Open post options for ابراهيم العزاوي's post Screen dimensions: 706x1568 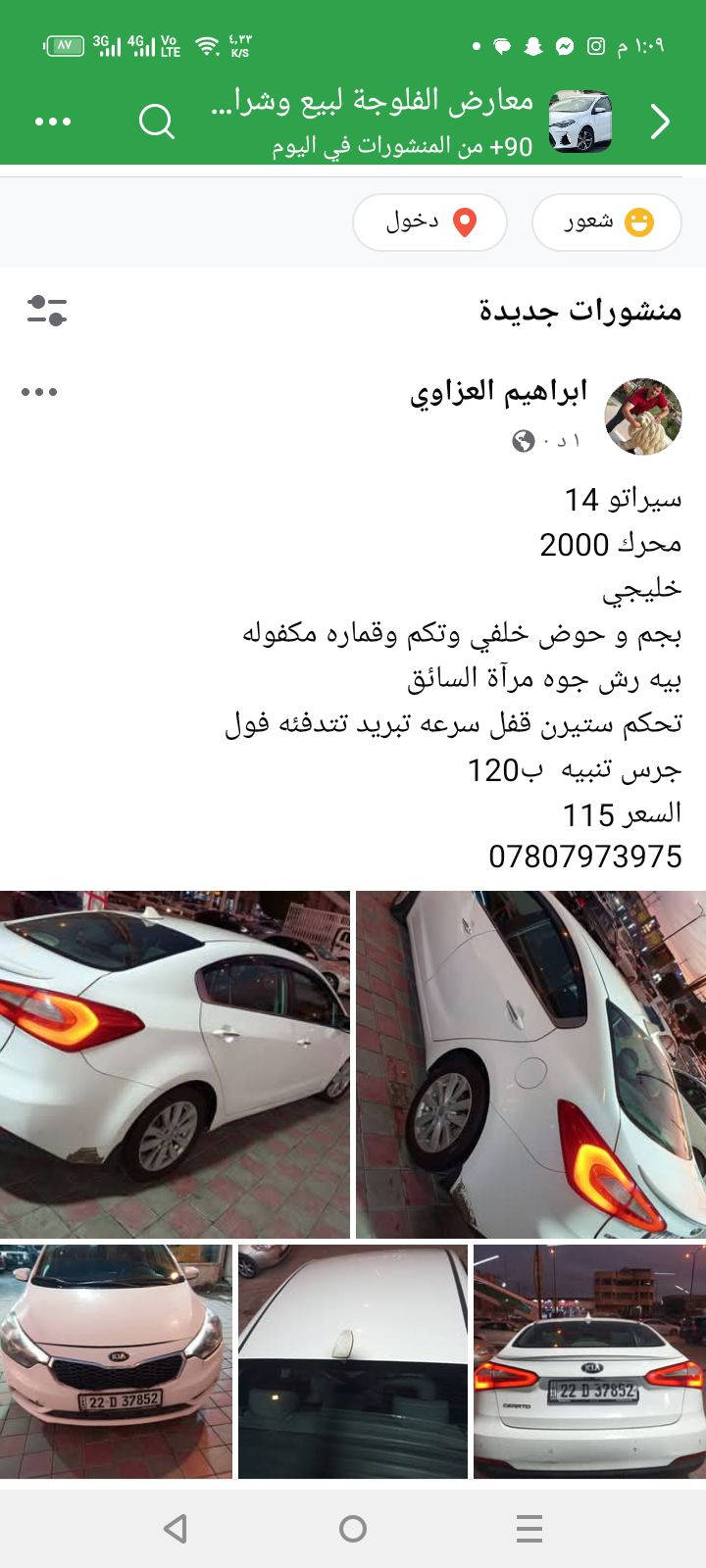pyautogui.click(x=39, y=392)
